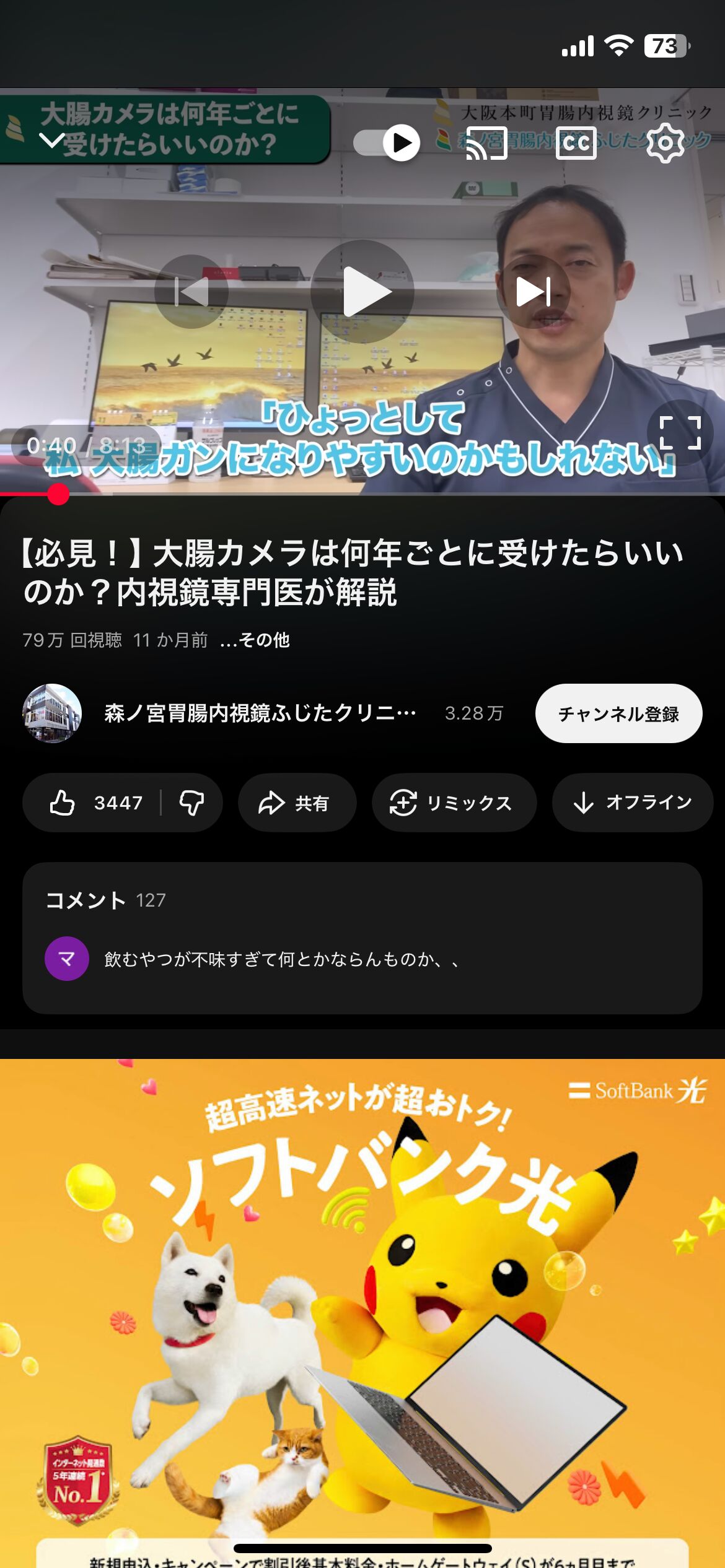Screen dimensions: 725x1568
Task: Open 森ノ宮胃腸内視鏡ふじたクリニック channel
Action: click(x=260, y=713)
